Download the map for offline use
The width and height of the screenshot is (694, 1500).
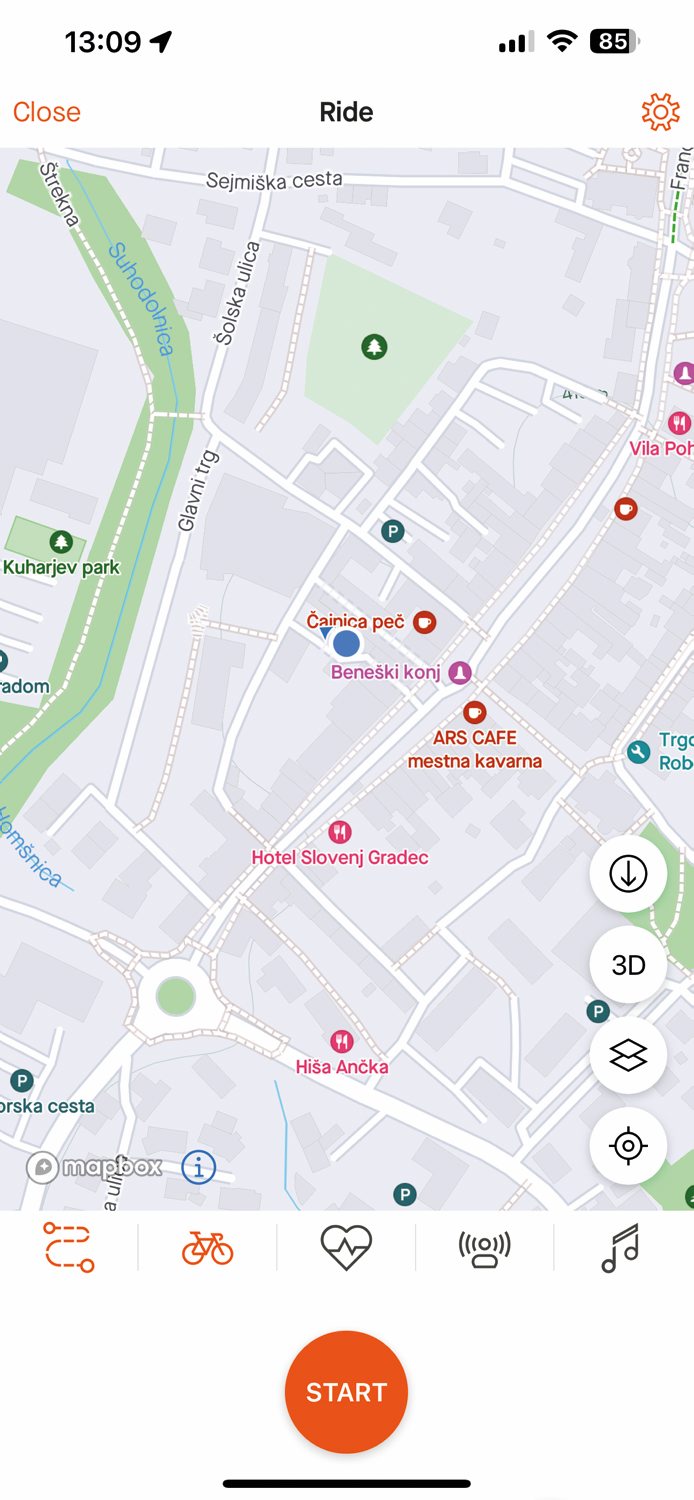point(628,874)
